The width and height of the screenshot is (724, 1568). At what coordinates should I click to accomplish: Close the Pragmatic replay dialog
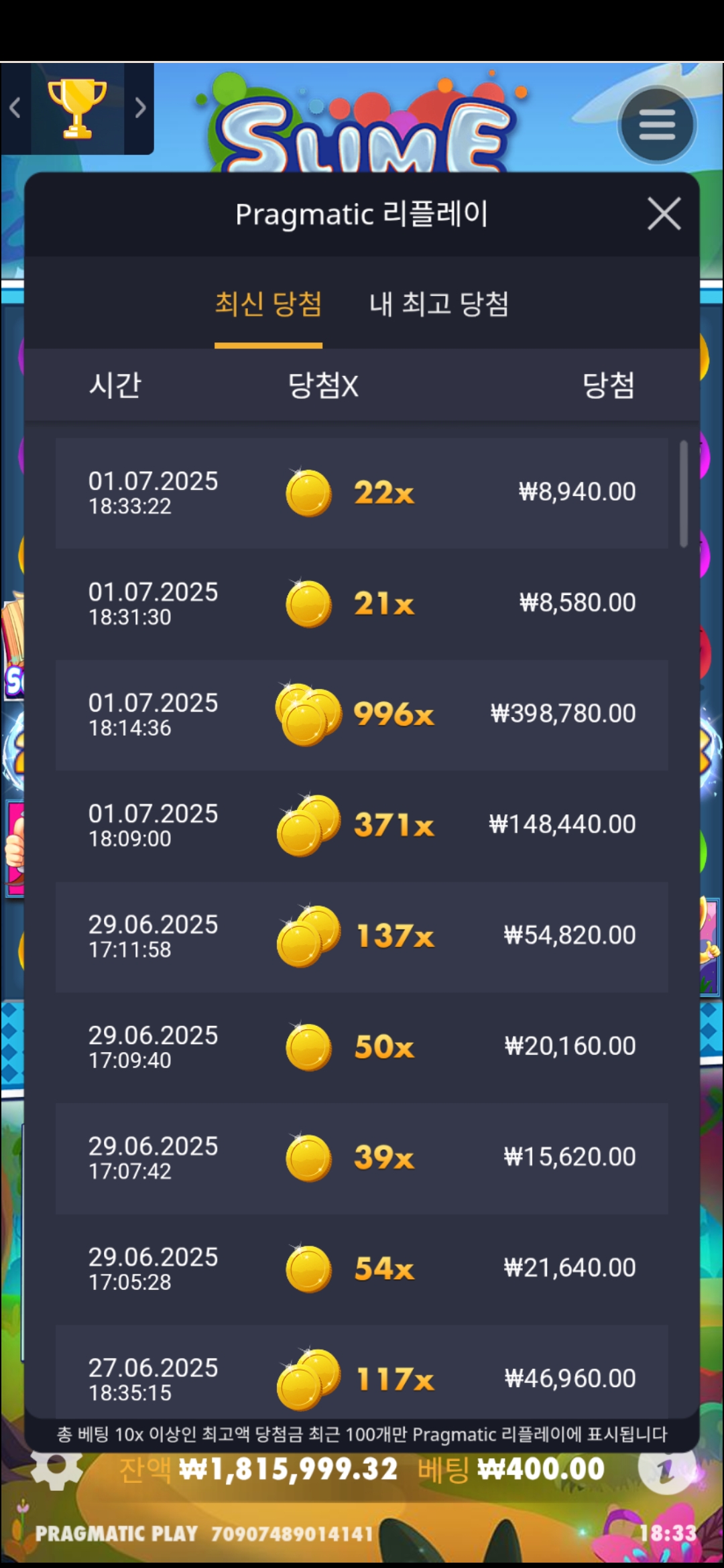tap(664, 214)
